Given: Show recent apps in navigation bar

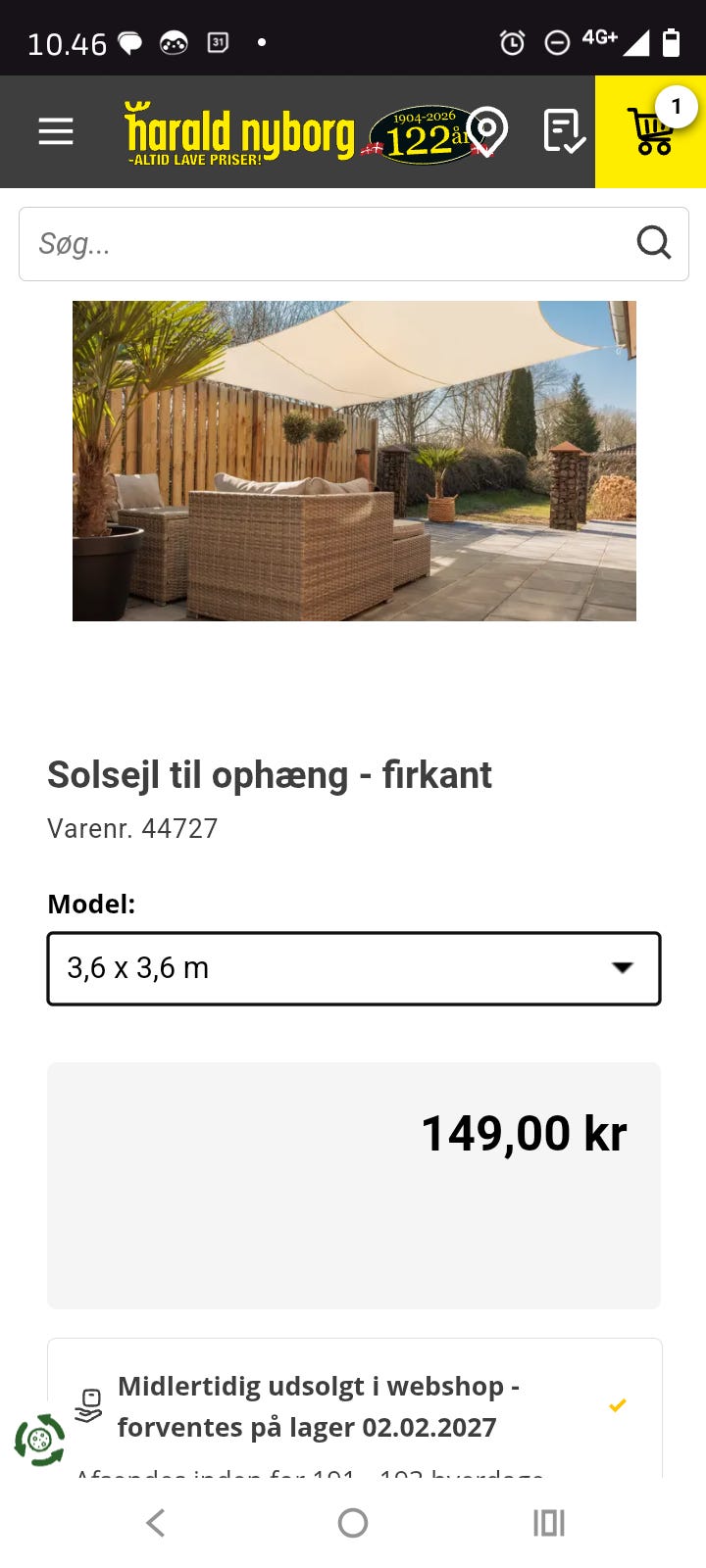Looking at the screenshot, I should pyautogui.click(x=549, y=1523).
